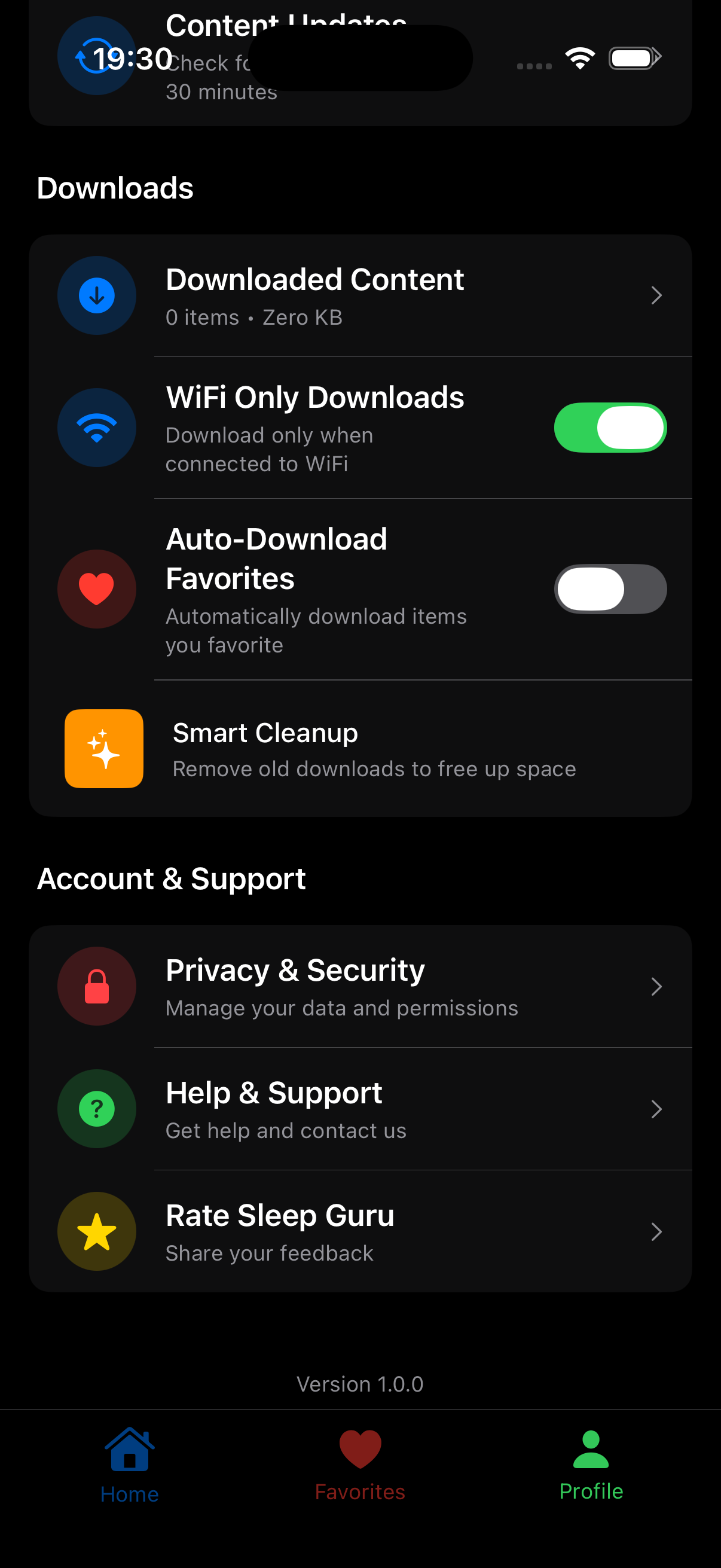Open Downloaded Content via its chevron
The width and height of the screenshot is (721, 1568).
pyautogui.click(x=656, y=295)
